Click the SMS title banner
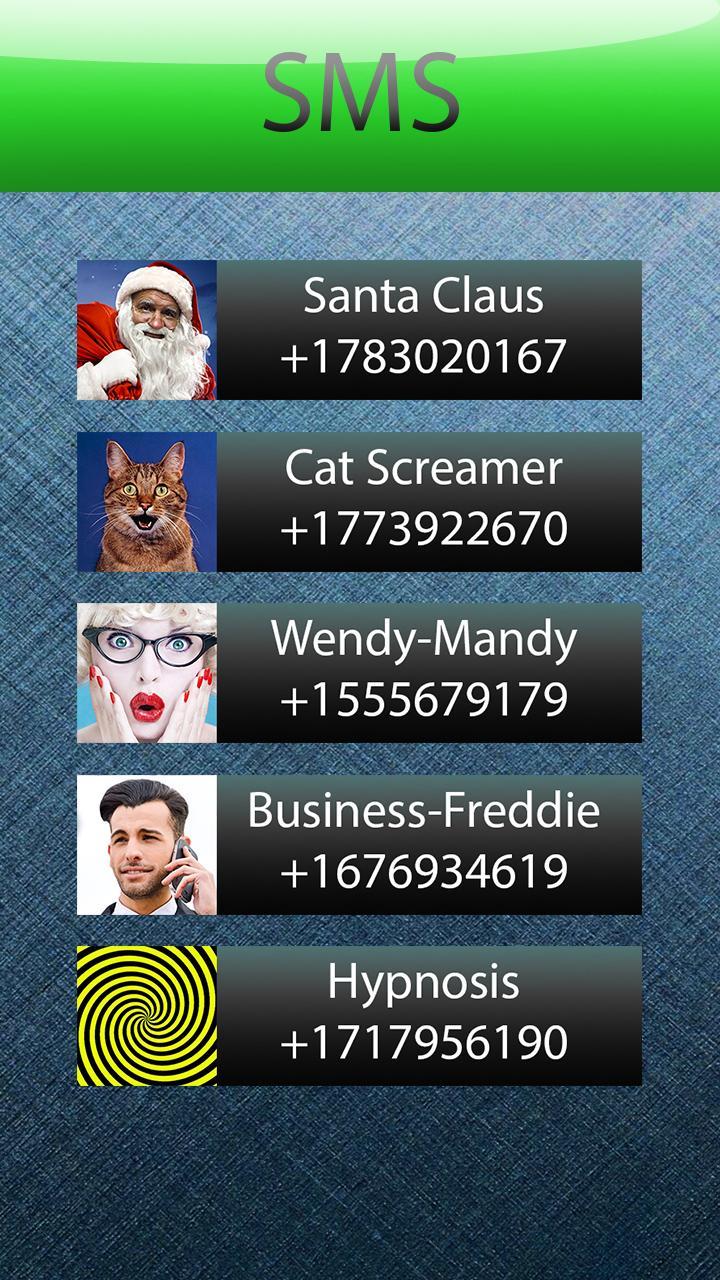Viewport: 720px width, 1280px height. [360, 90]
